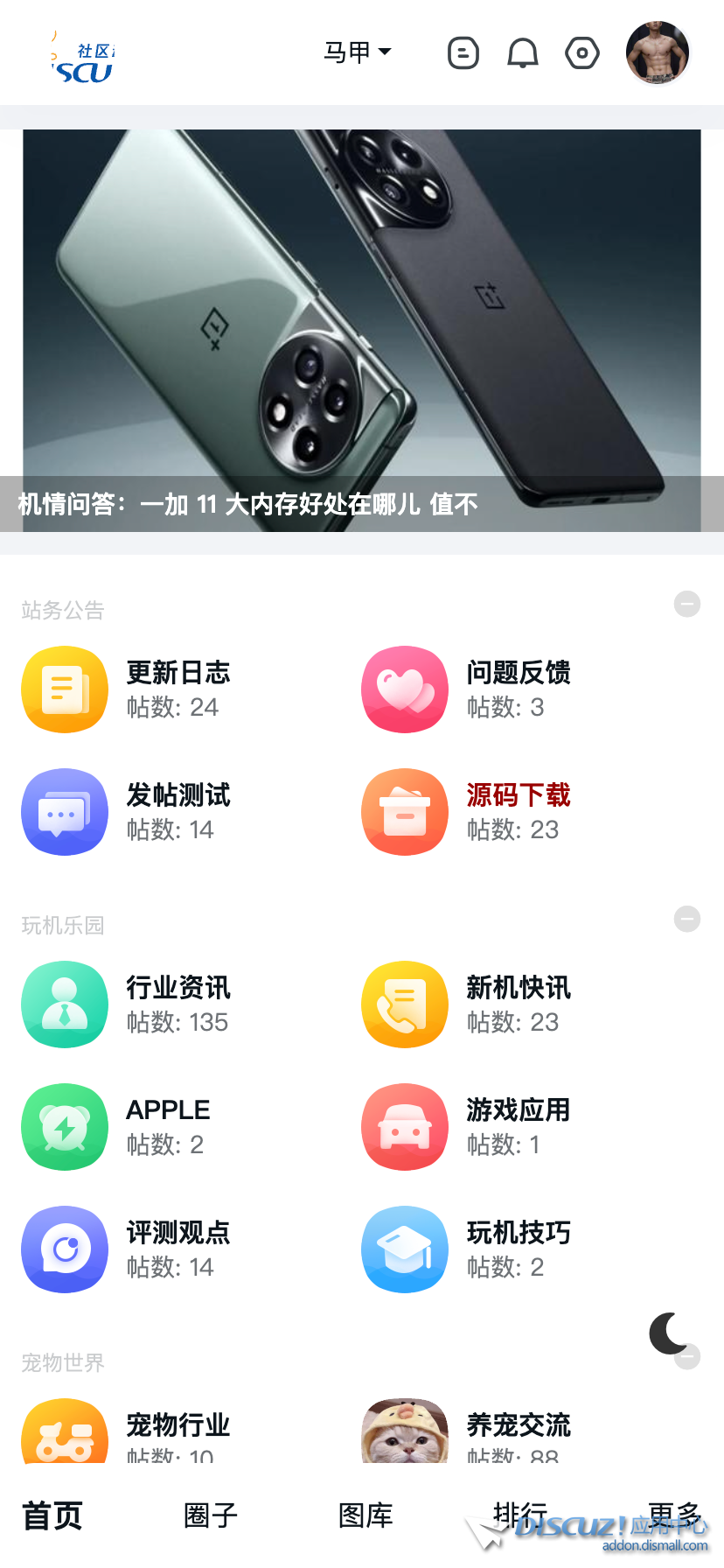This screenshot has width=724, height=1568.
Task: Open the 发帖测试 forum
Action: 178,795
